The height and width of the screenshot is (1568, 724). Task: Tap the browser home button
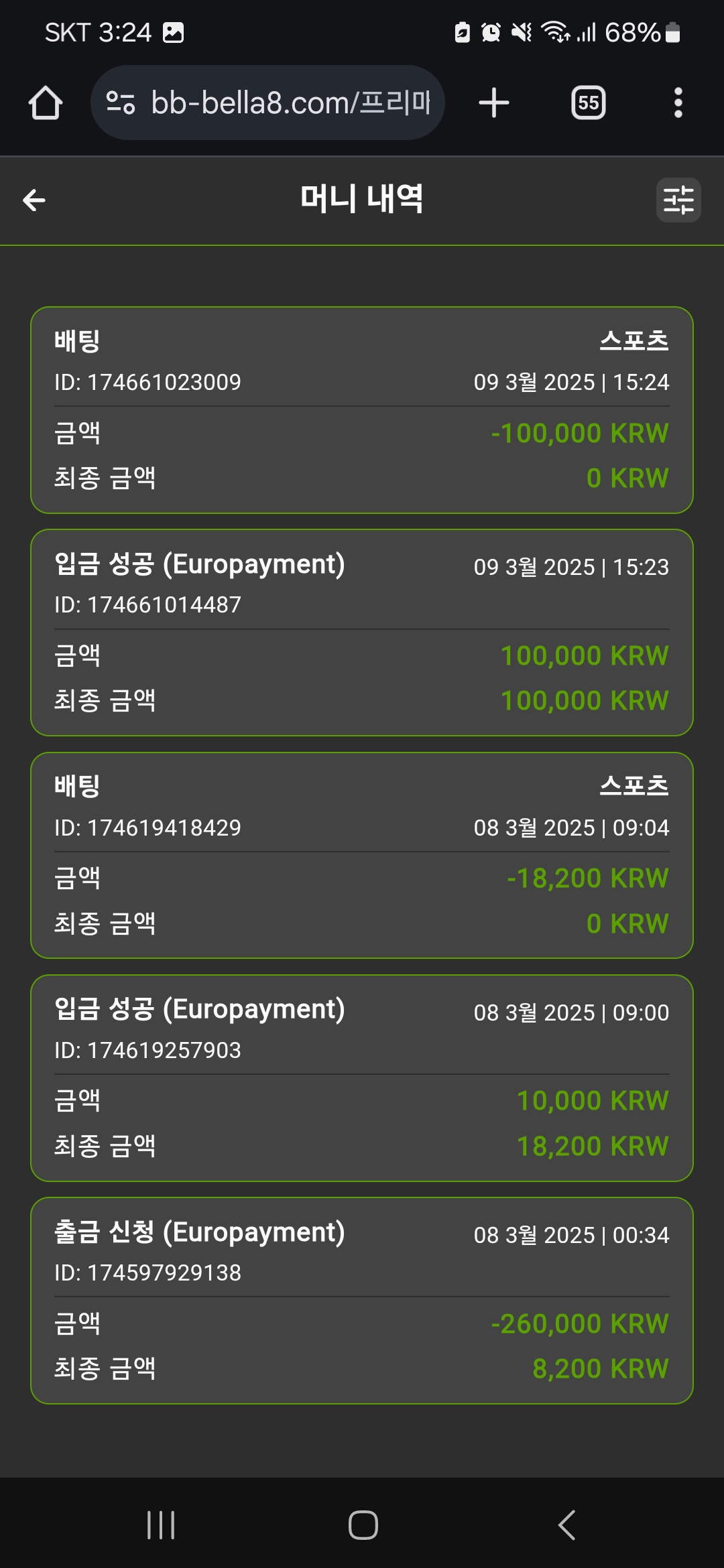(46, 103)
